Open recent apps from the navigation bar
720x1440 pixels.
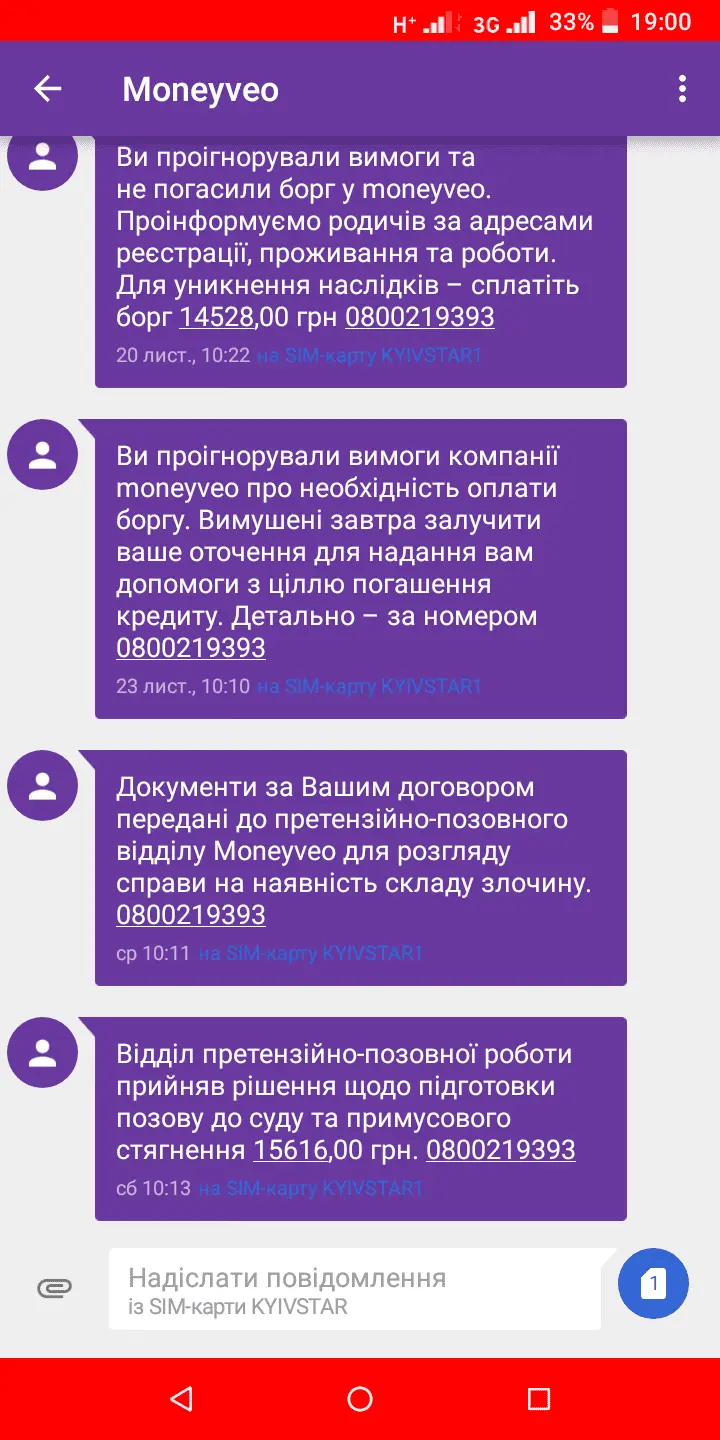coord(539,1399)
